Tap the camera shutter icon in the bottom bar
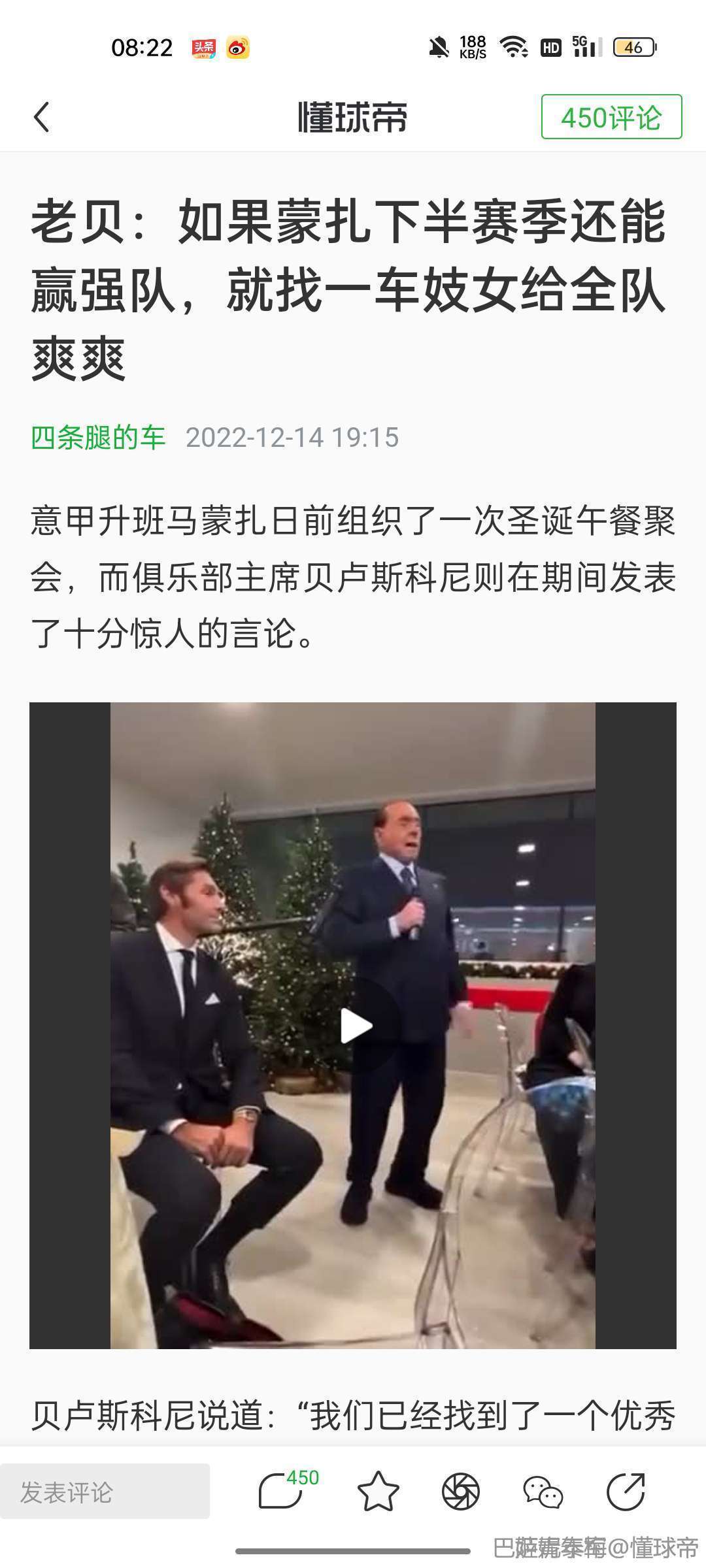This screenshot has height=1568, width=706. coord(460,1492)
